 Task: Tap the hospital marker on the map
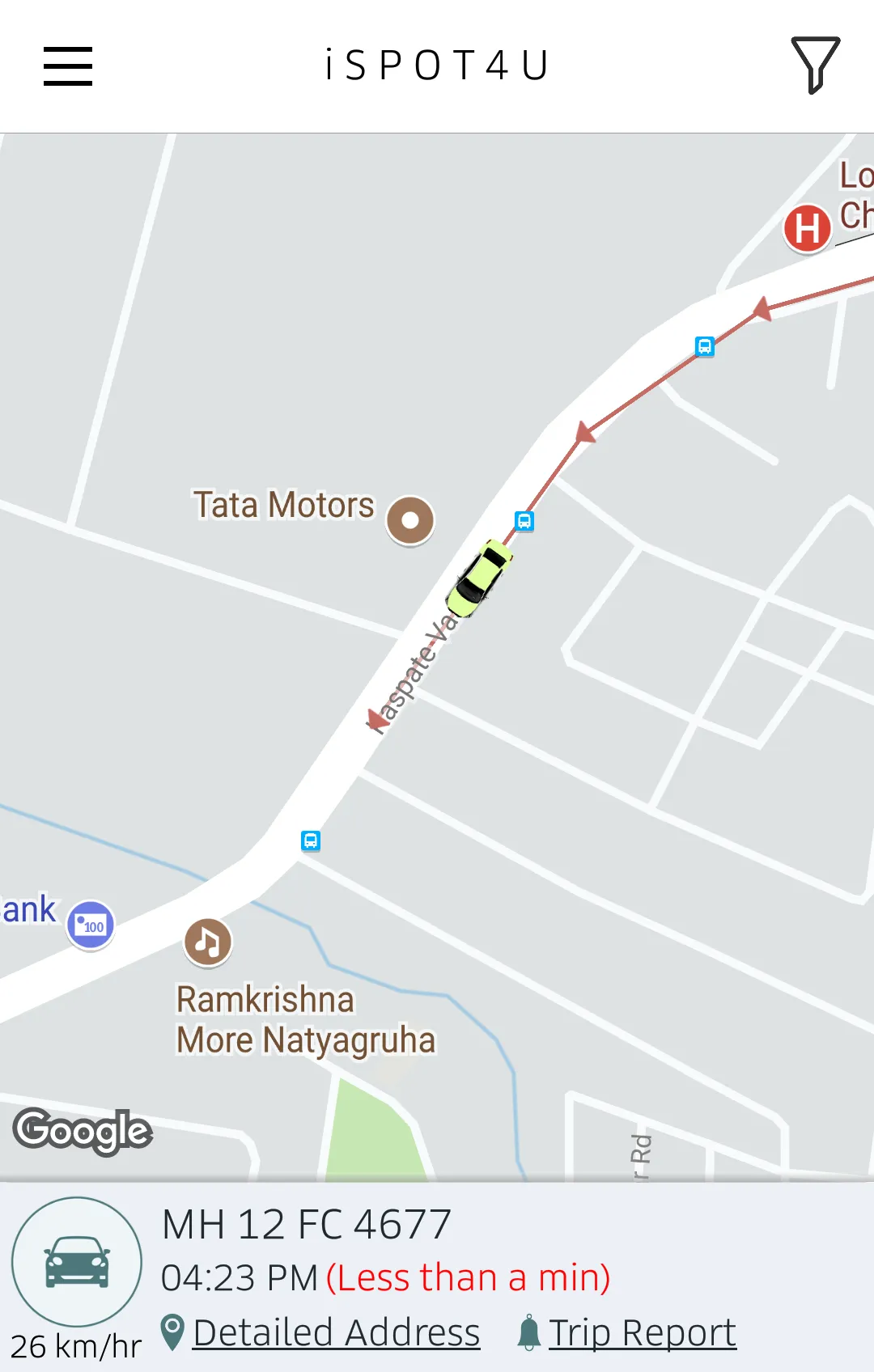[x=807, y=229]
